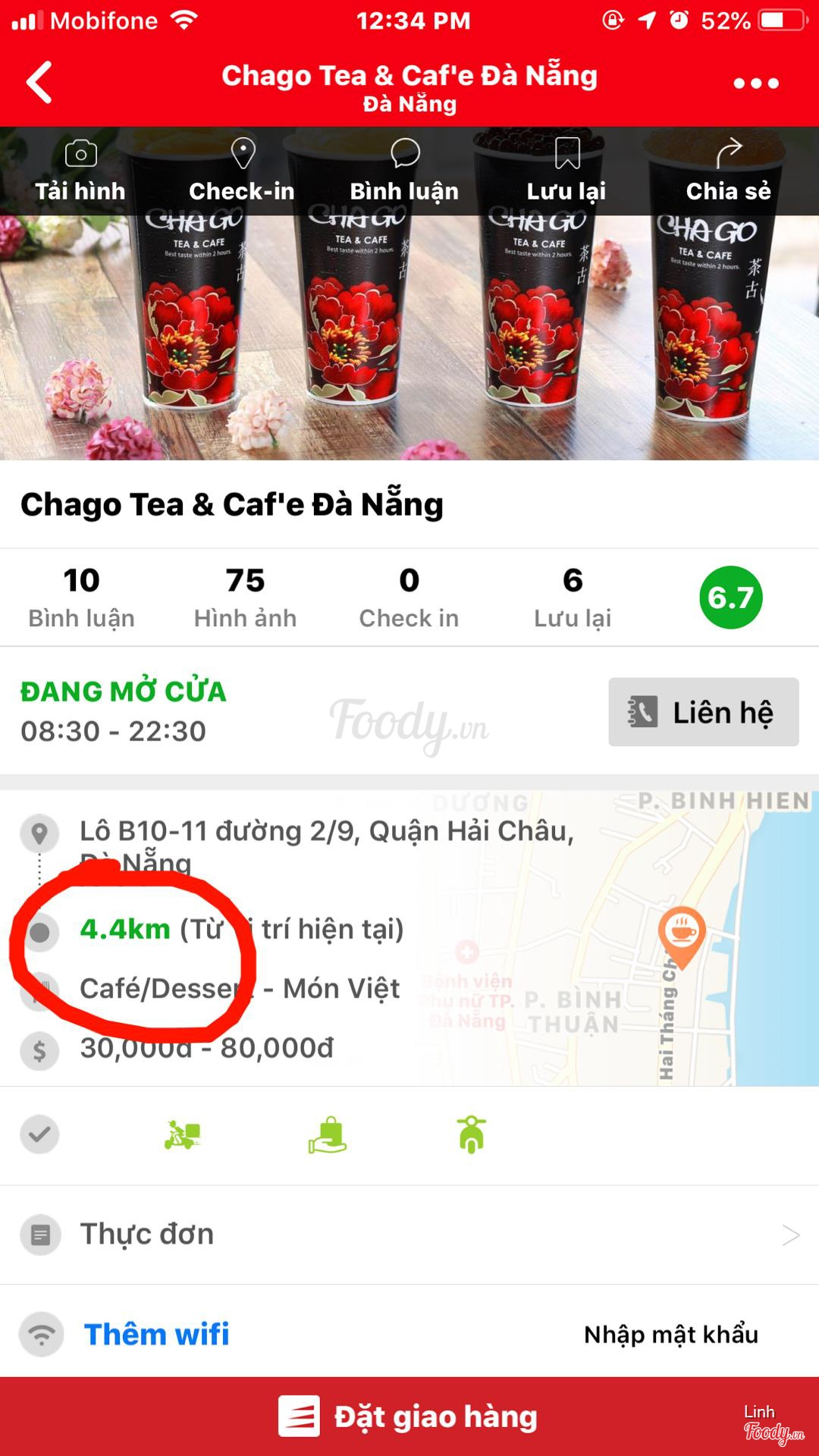The height and width of the screenshot is (1456, 819).
Task: Open the 75 Hình ảnh photos
Action: click(x=245, y=598)
